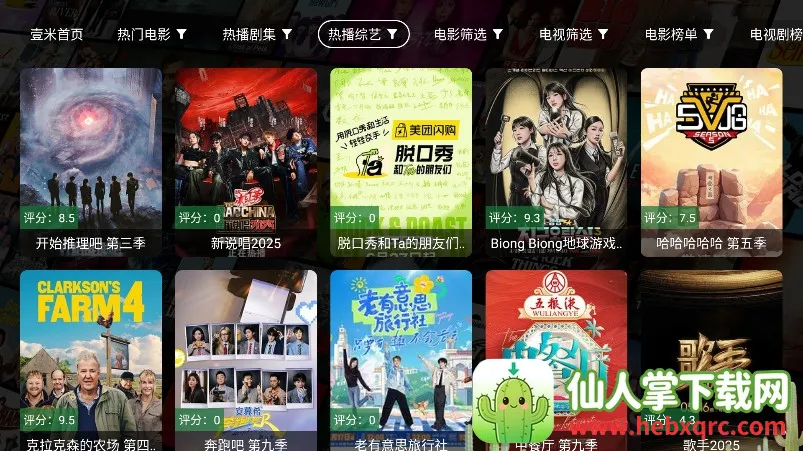Open 哈哈哈哈哈 第五季
Screen dimensions: 803x451
(x=711, y=160)
